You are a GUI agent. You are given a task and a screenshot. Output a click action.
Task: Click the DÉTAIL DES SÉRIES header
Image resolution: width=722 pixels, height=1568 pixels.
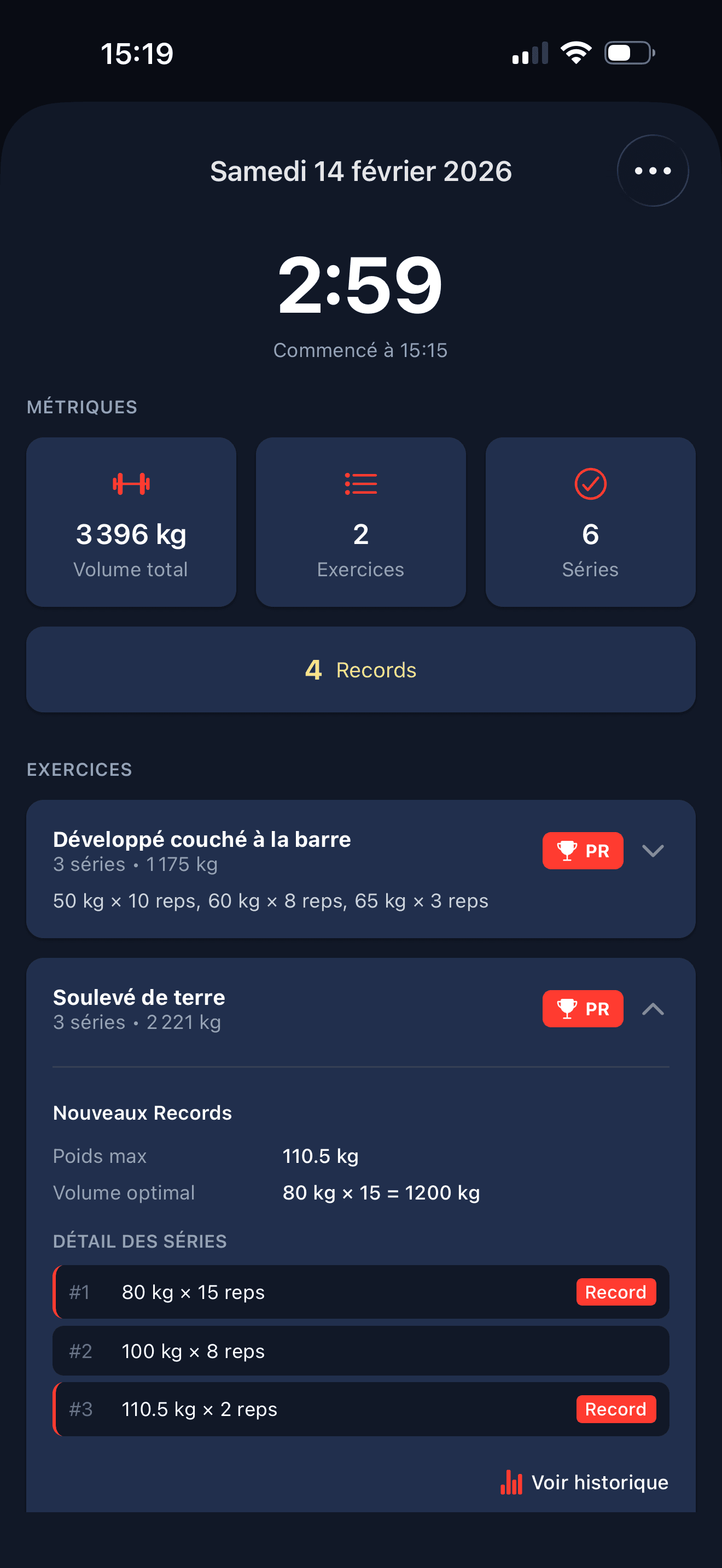point(140,1241)
